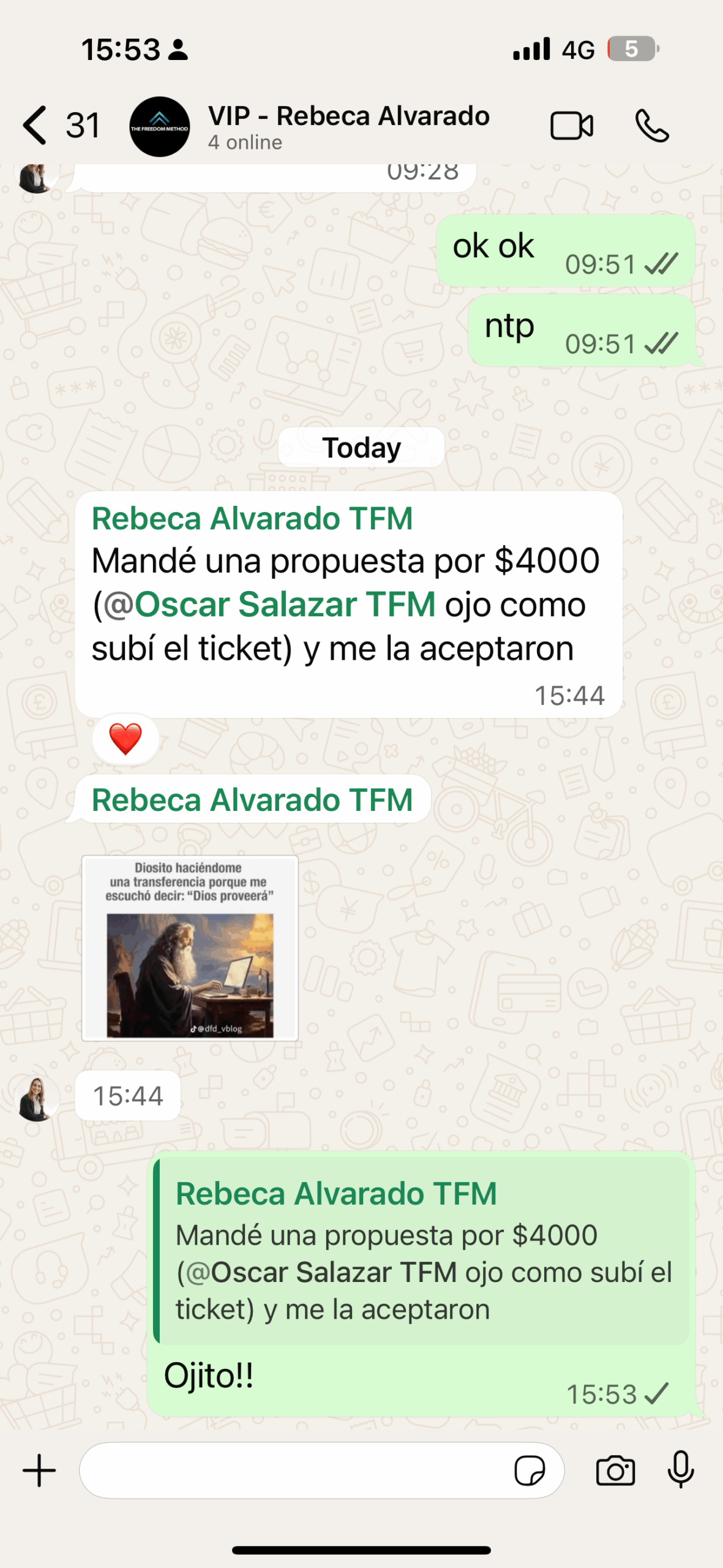The width and height of the screenshot is (723, 1568).
Task: Open the Today date chip
Action: pyautogui.click(x=361, y=448)
